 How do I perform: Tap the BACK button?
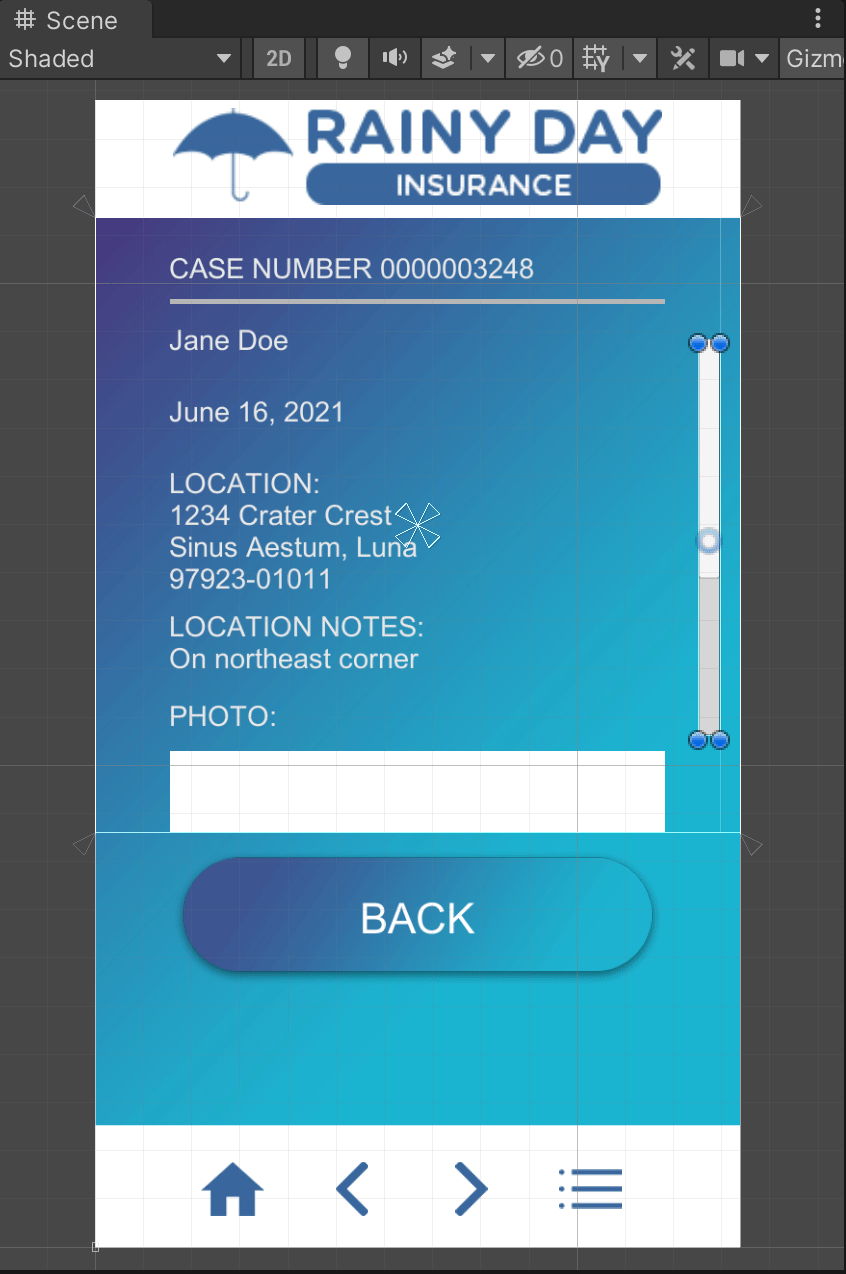(x=417, y=915)
